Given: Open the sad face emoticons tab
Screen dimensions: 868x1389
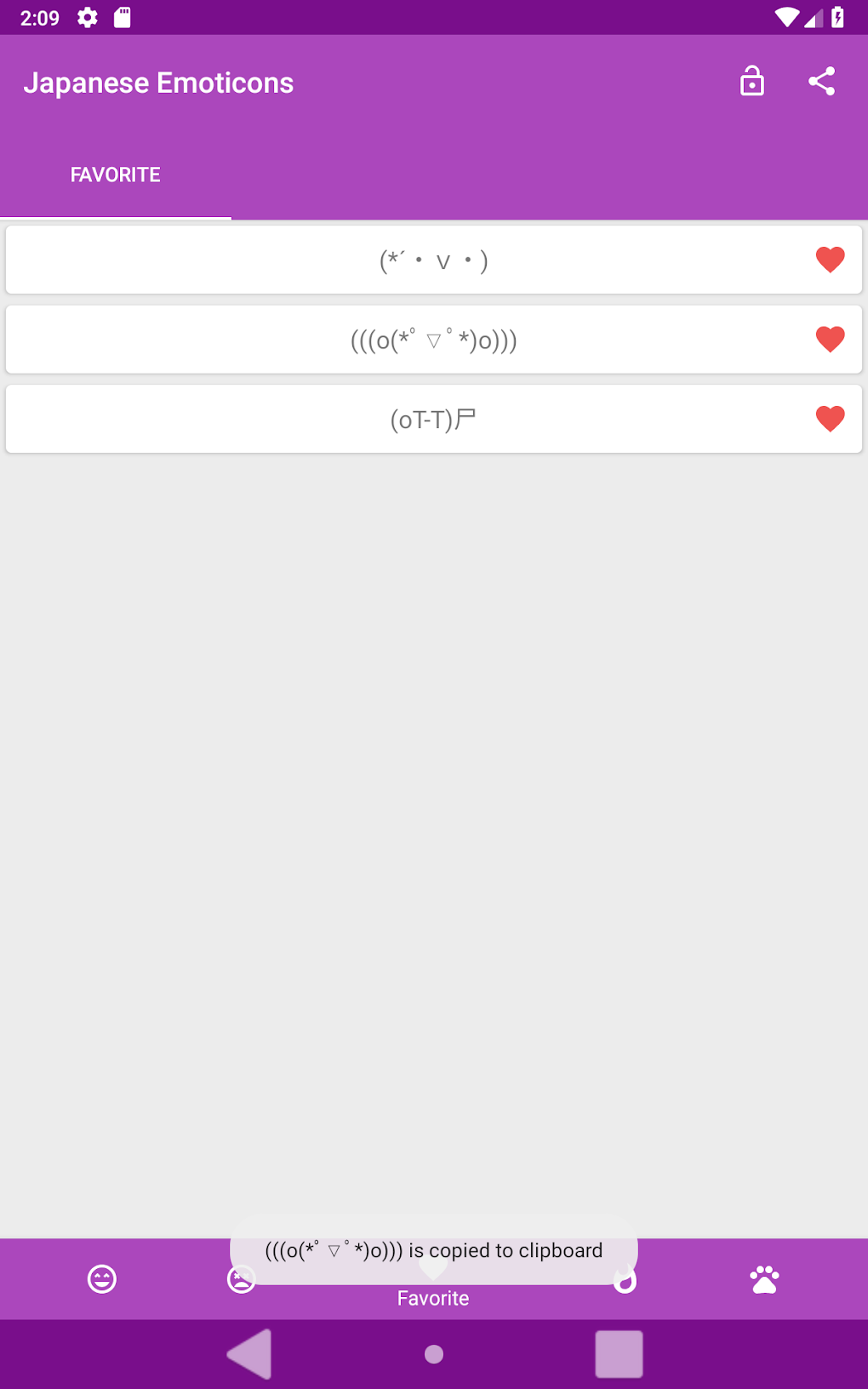Looking at the screenshot, I should click(242, 1279).
